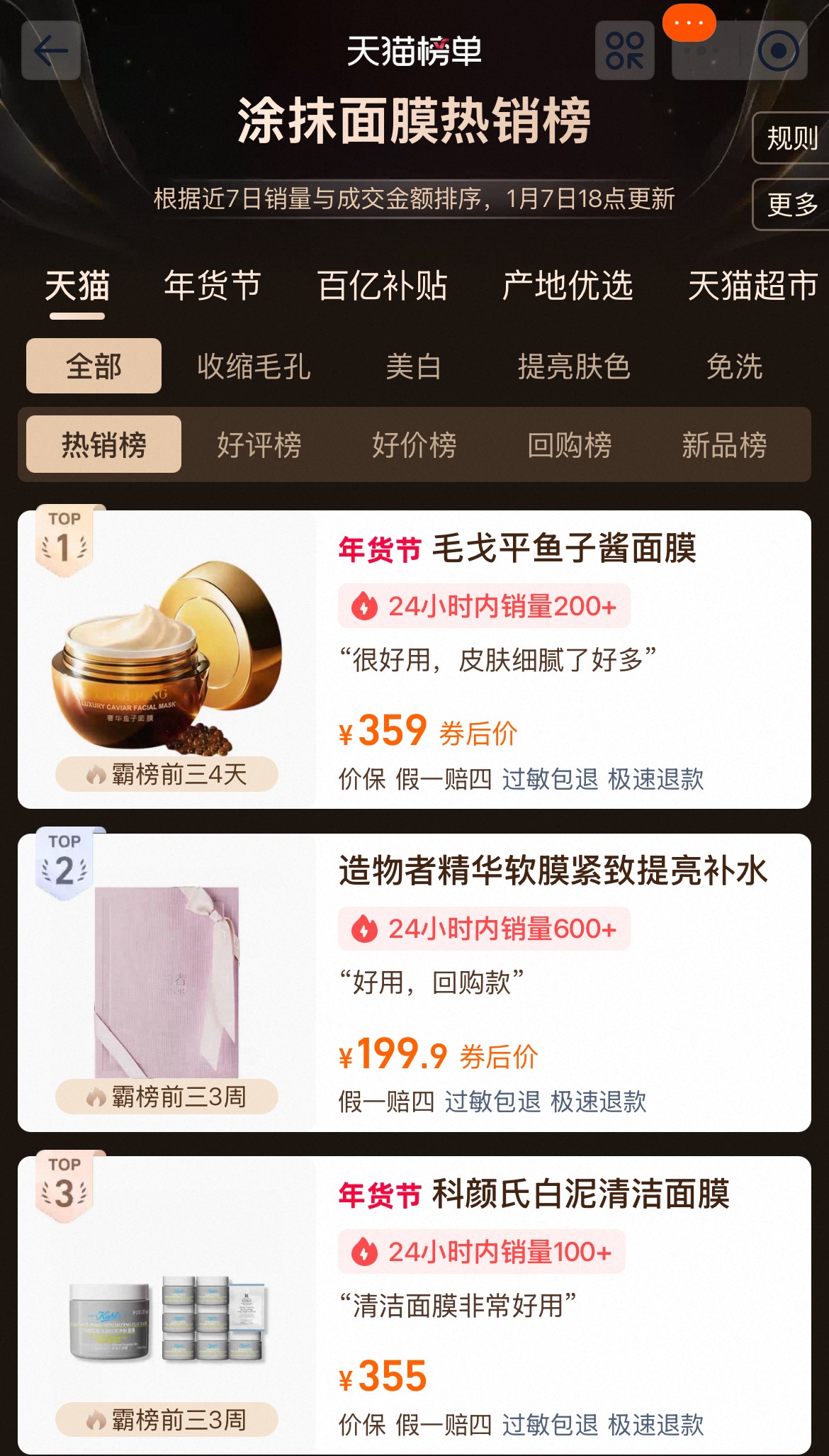The image size is (829, 1456).
Task: Go back using the top-left arrow
Action: [50, 50]
